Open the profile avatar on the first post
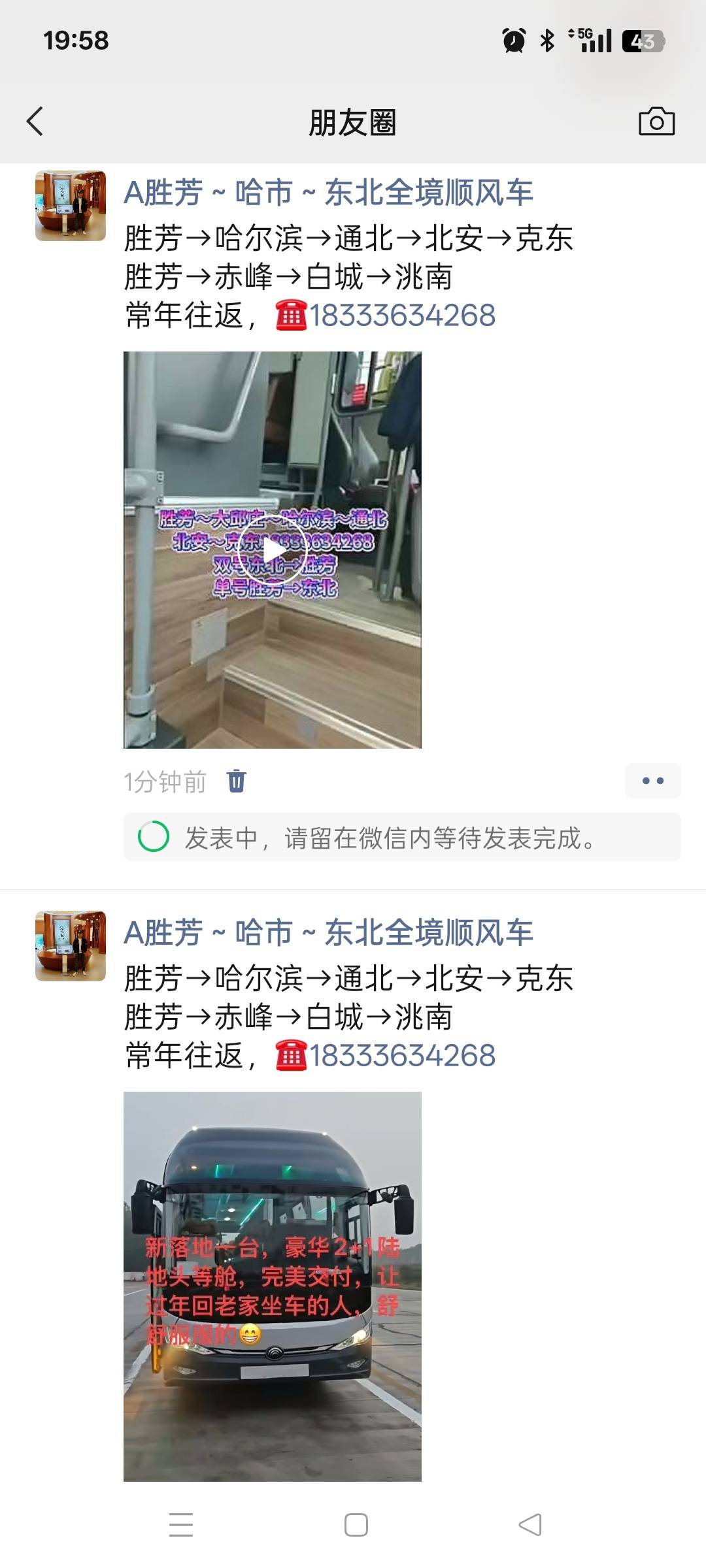The width and height of the screenshot is (706, 1568). (x=71, y=206)
